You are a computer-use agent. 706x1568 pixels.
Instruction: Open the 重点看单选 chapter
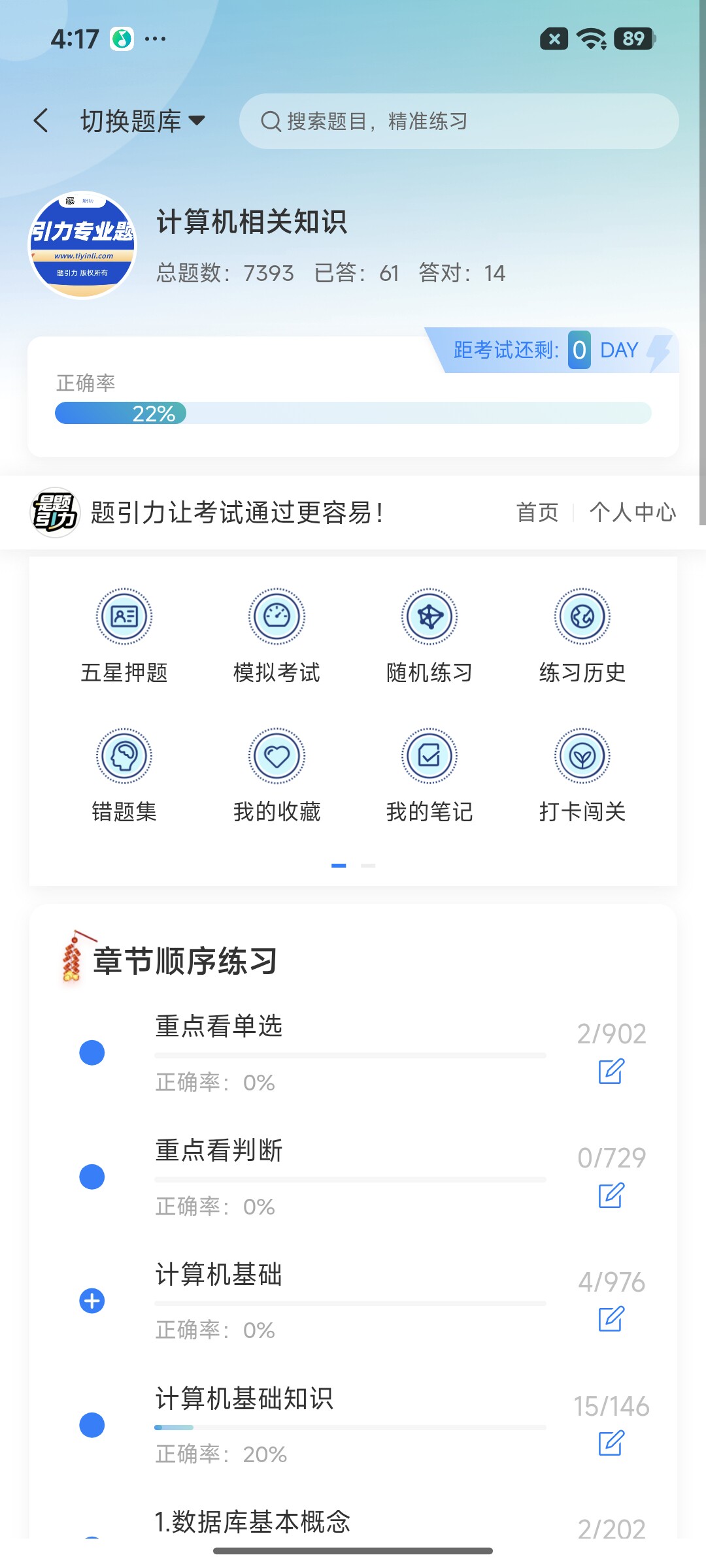click(353, 1053)
